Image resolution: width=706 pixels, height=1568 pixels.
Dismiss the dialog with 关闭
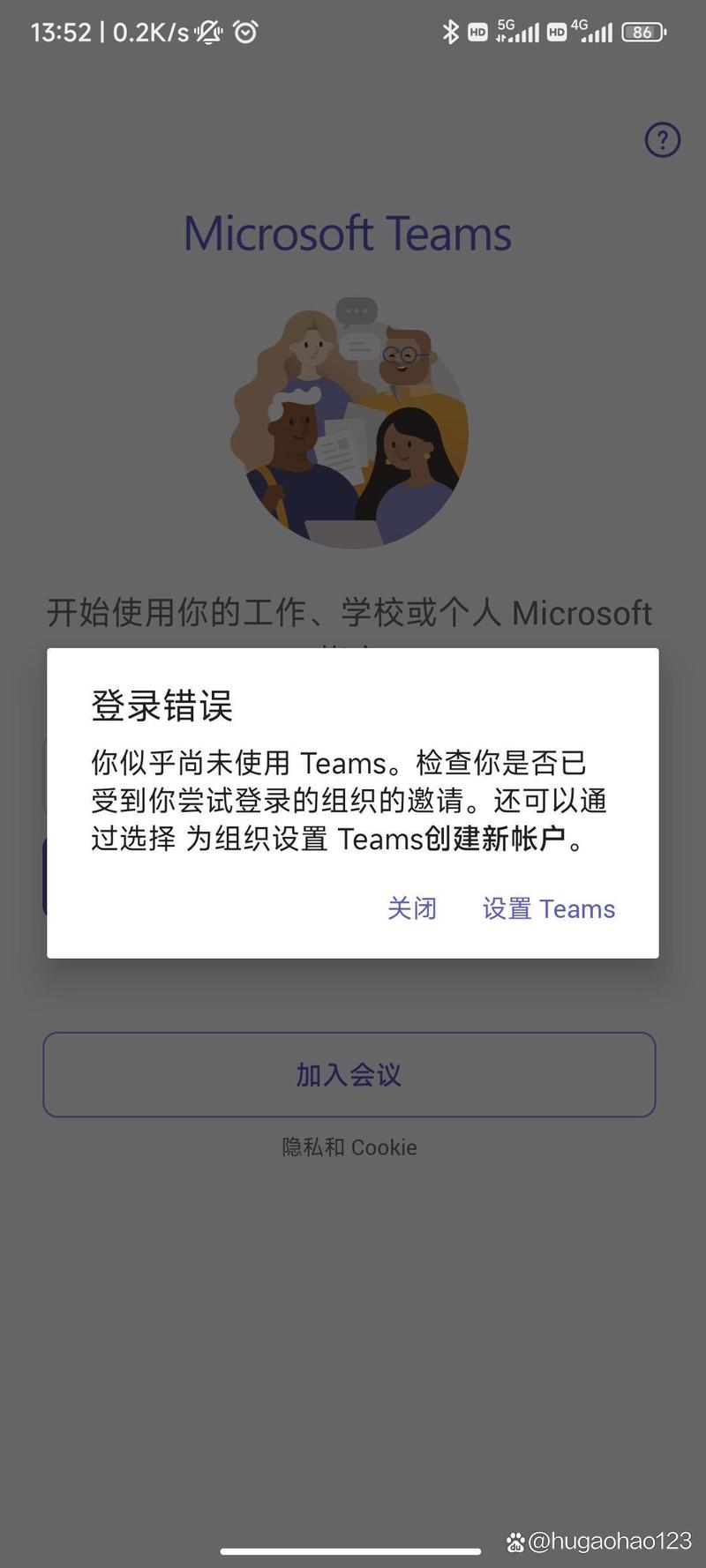click(411, 908)
